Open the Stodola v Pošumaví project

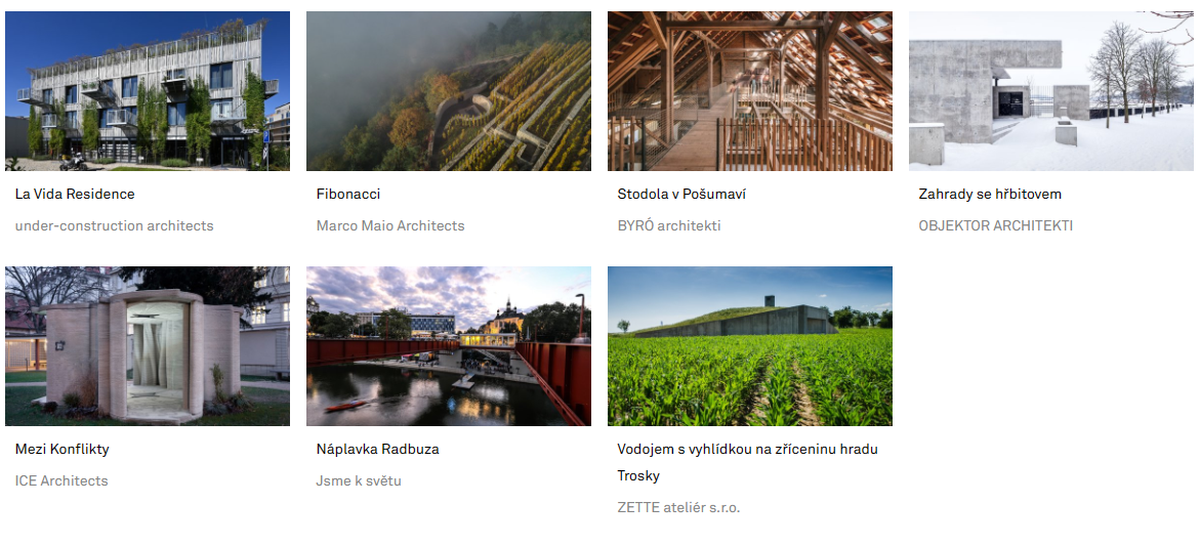point(750,92)
